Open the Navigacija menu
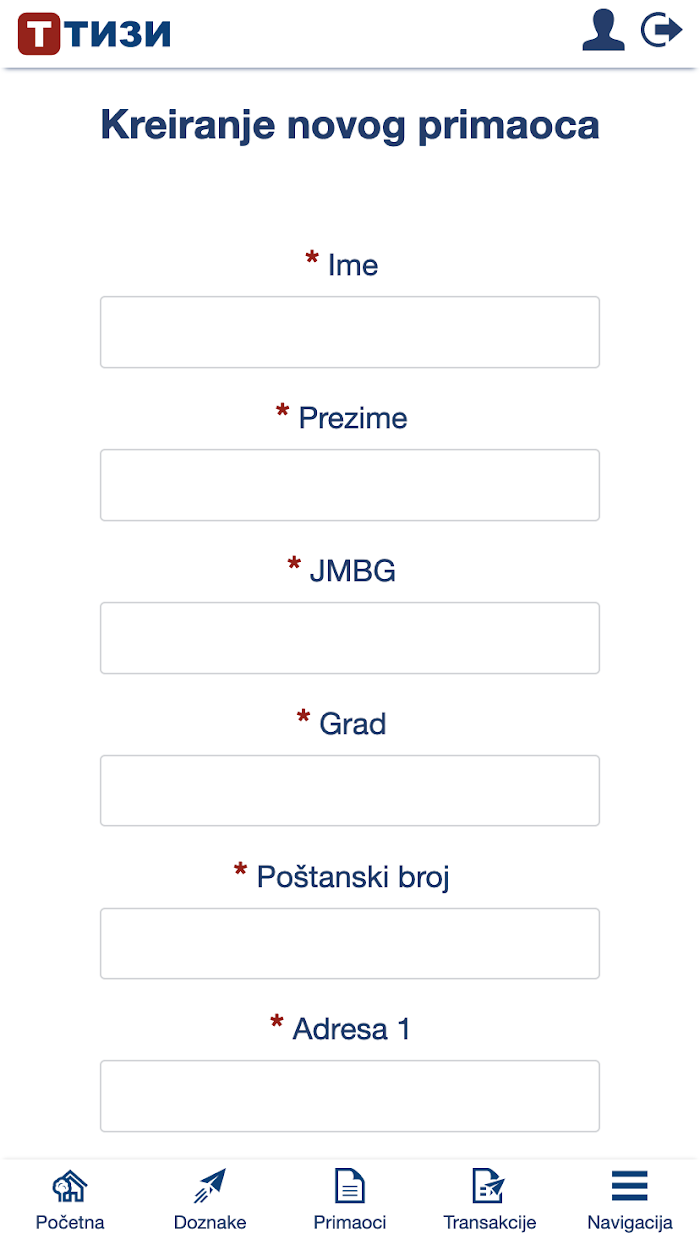This screenshot has width=700, height=1244. click(630, 1200)
